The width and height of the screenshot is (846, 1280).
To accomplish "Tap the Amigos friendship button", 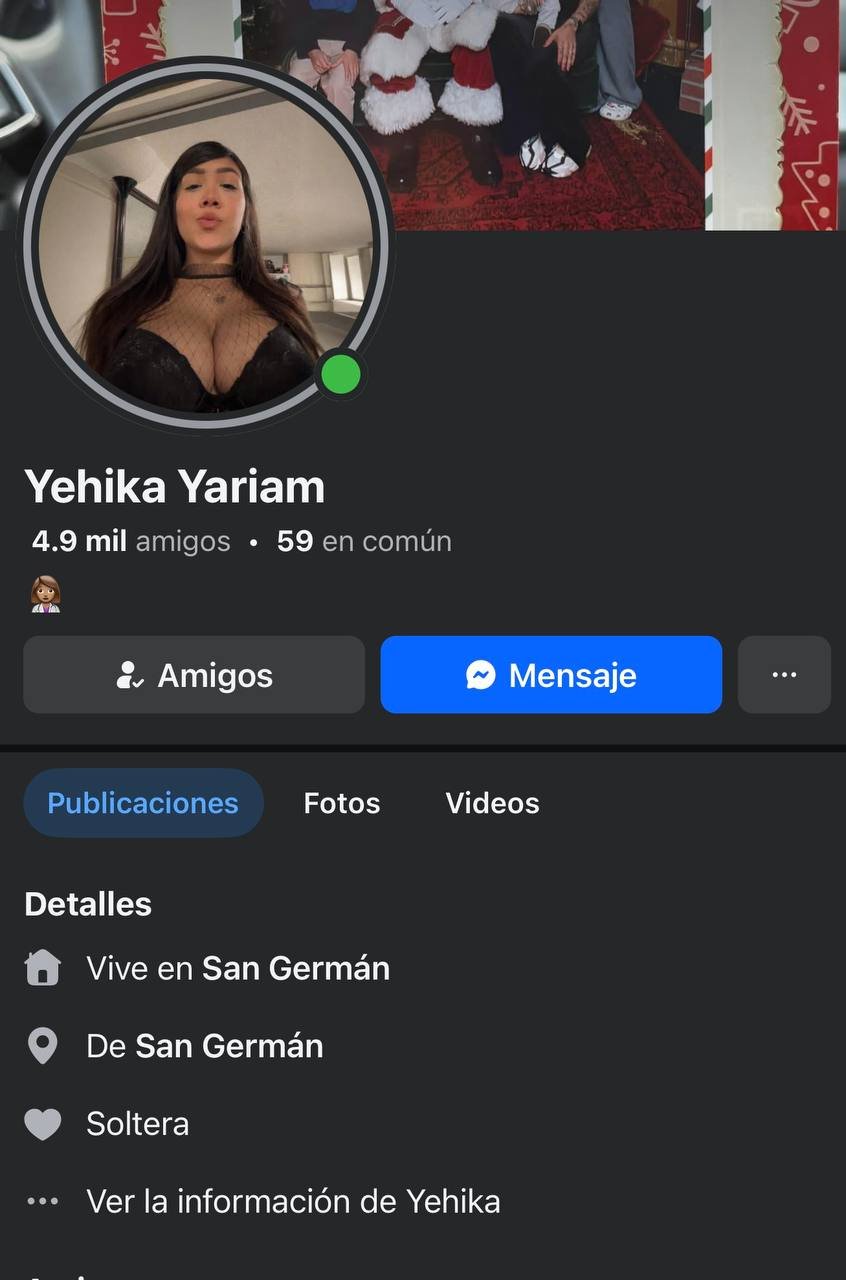I will (194, 675).
